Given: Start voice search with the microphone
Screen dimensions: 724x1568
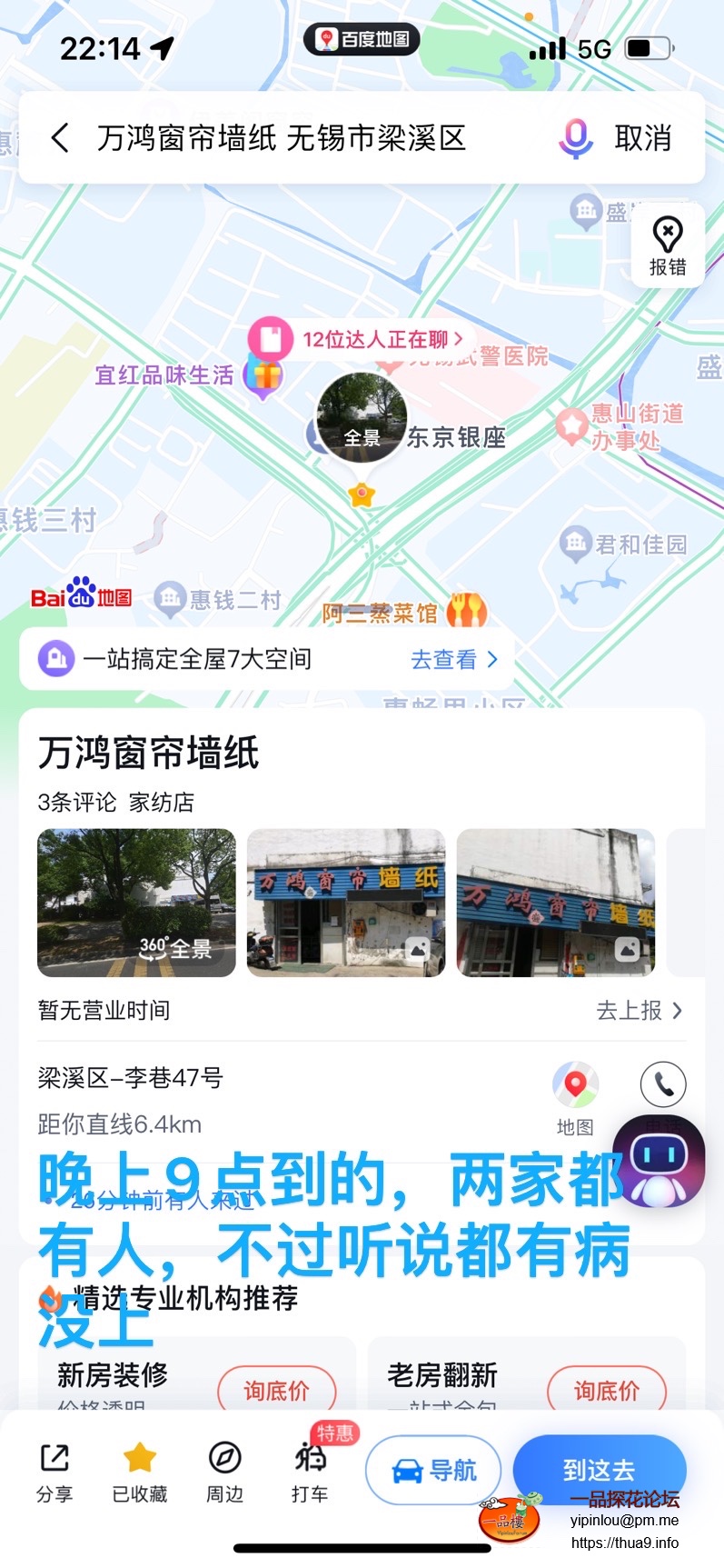Looking at the screenshot, I should (575, 138).
